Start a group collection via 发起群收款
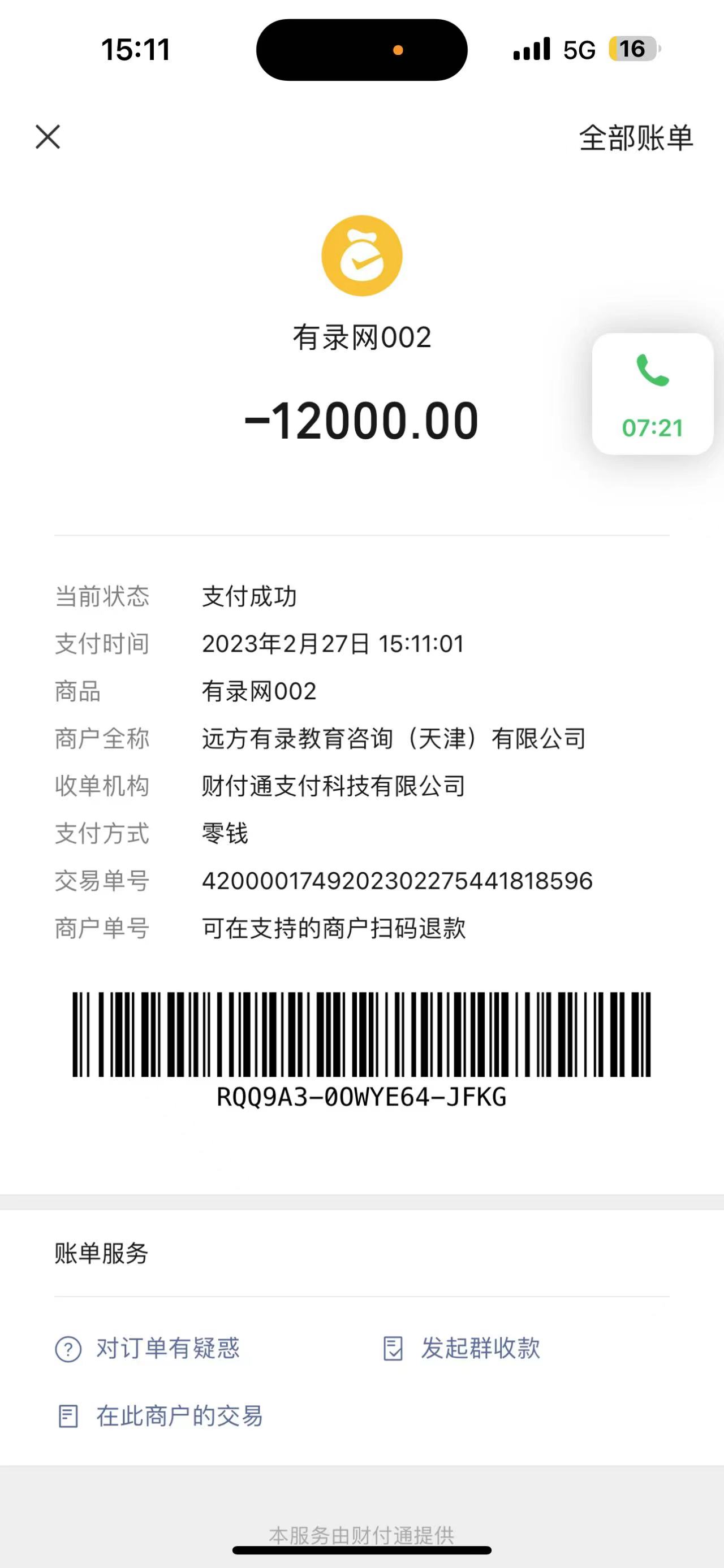Viewport: 724px width, 1568px height. [462, 1348]
